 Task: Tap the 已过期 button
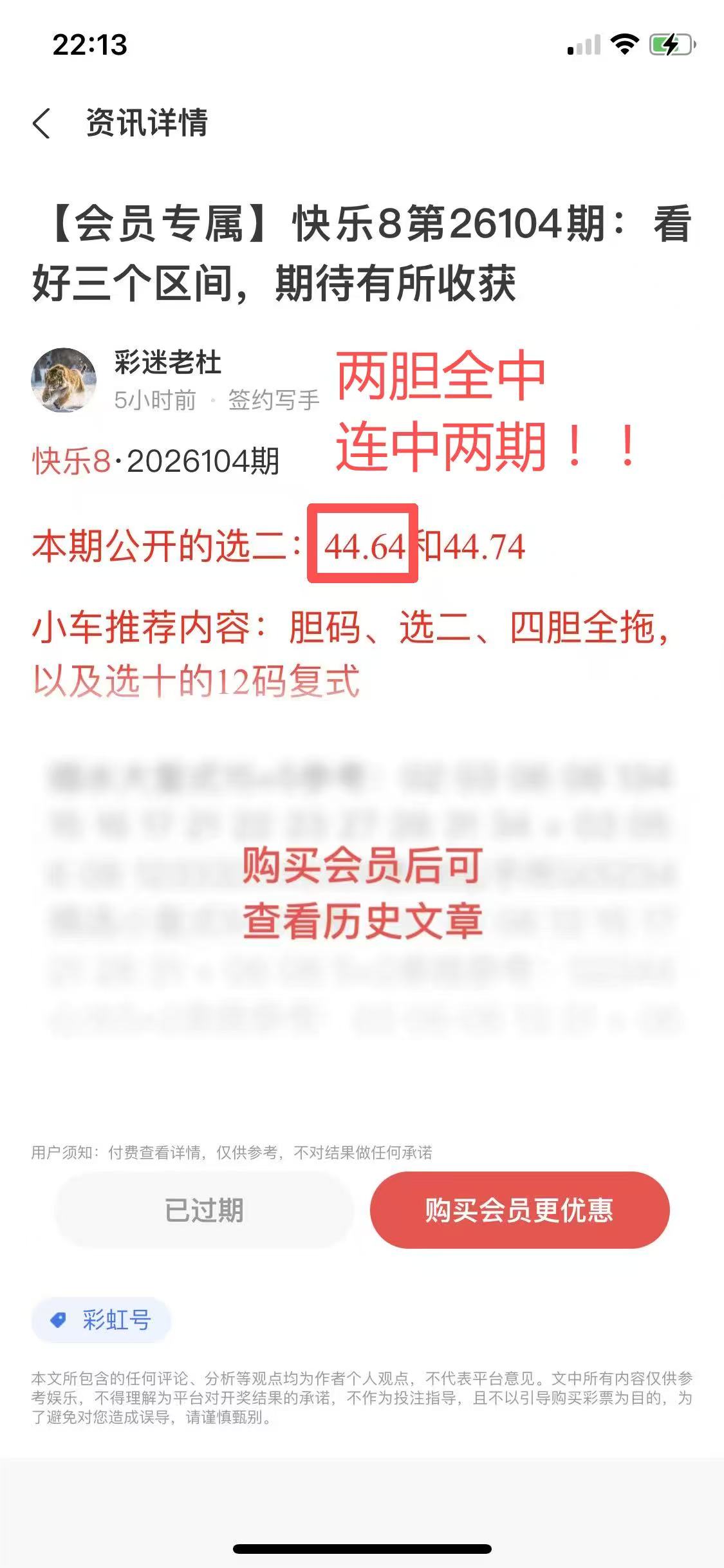tap(204, 1210)
